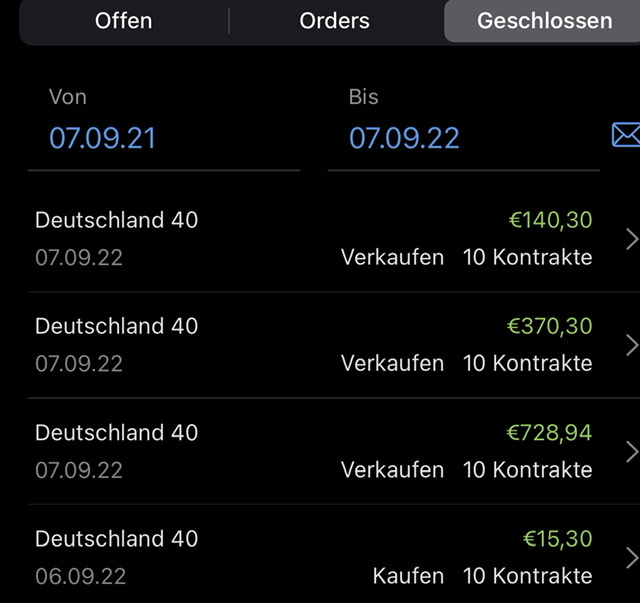Change the Von start date
The height and width of the screenshot is (603, 640).
pyautogui.click(x=103, y=137)
